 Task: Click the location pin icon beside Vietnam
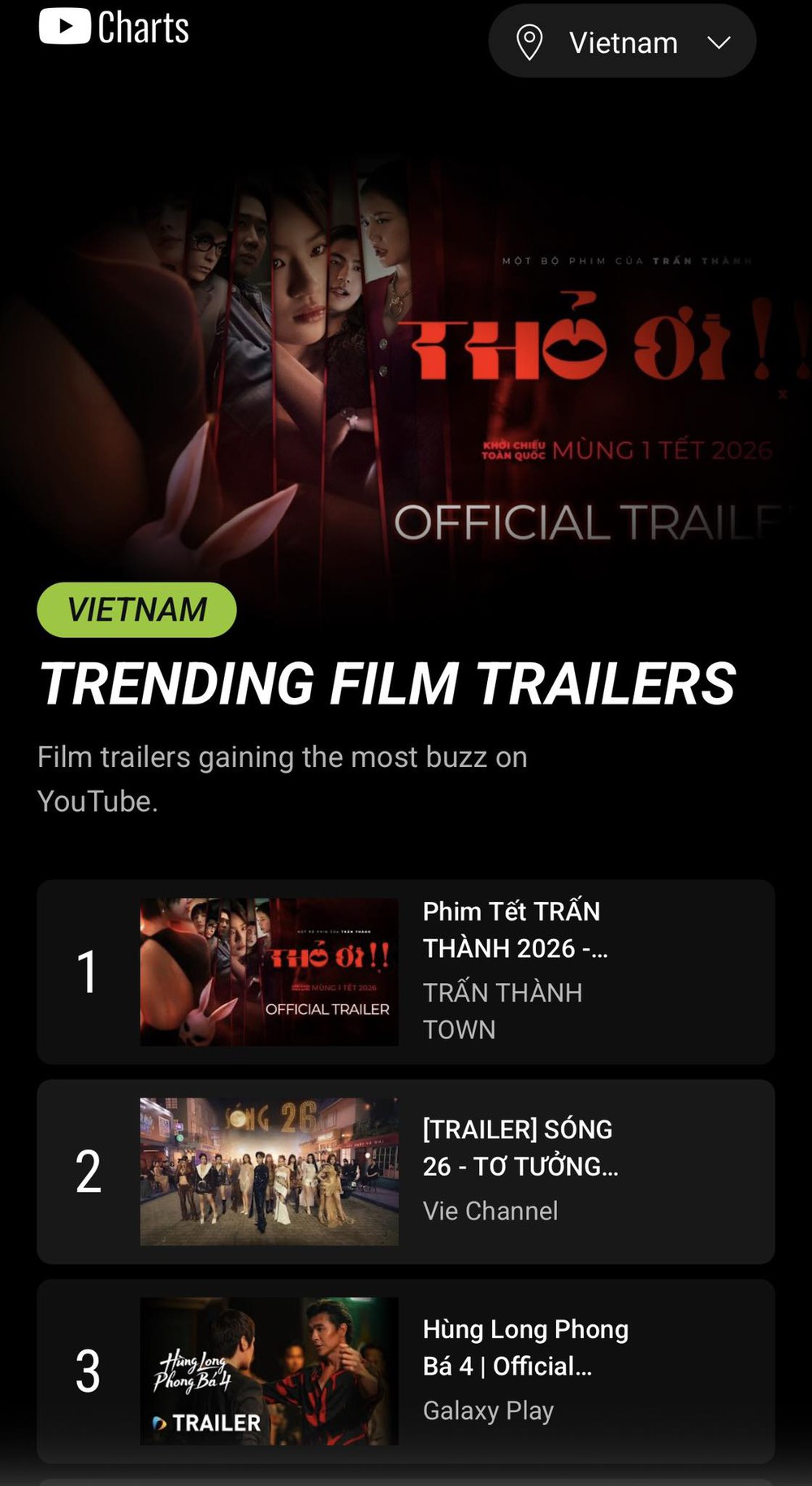532,42
